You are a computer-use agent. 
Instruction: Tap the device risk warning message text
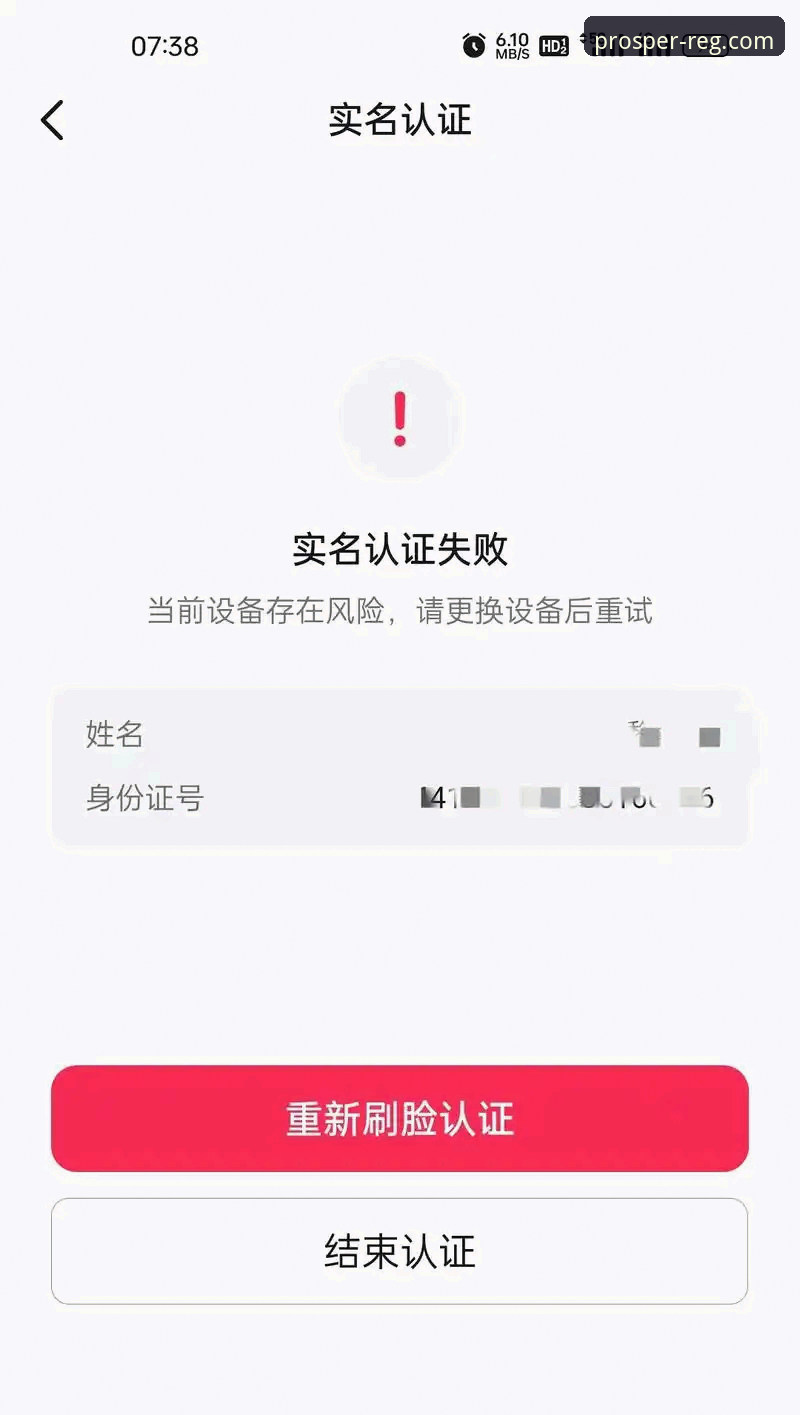coord(400,612)
